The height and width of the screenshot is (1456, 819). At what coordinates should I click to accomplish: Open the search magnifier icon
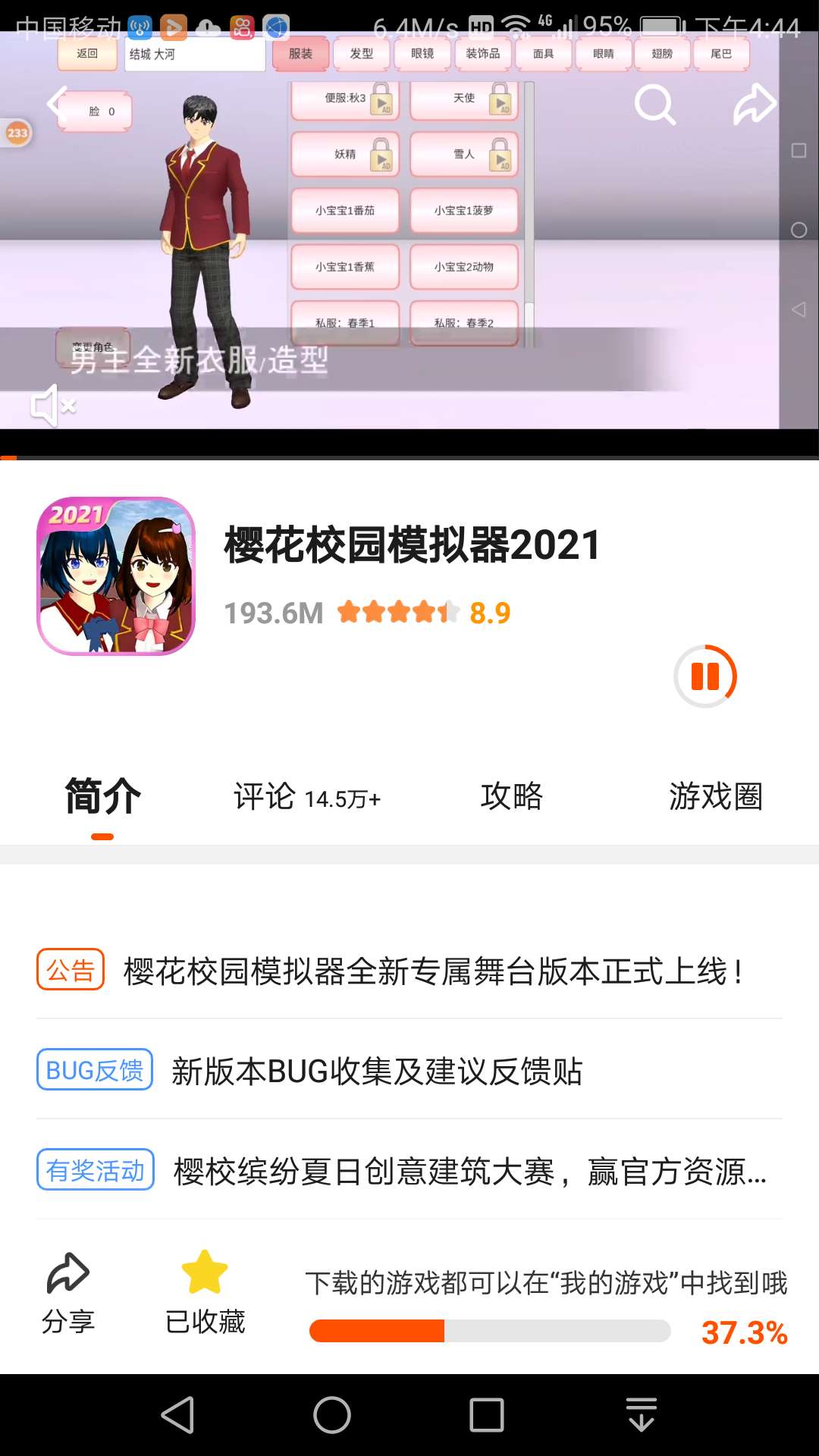coord(654,105)
